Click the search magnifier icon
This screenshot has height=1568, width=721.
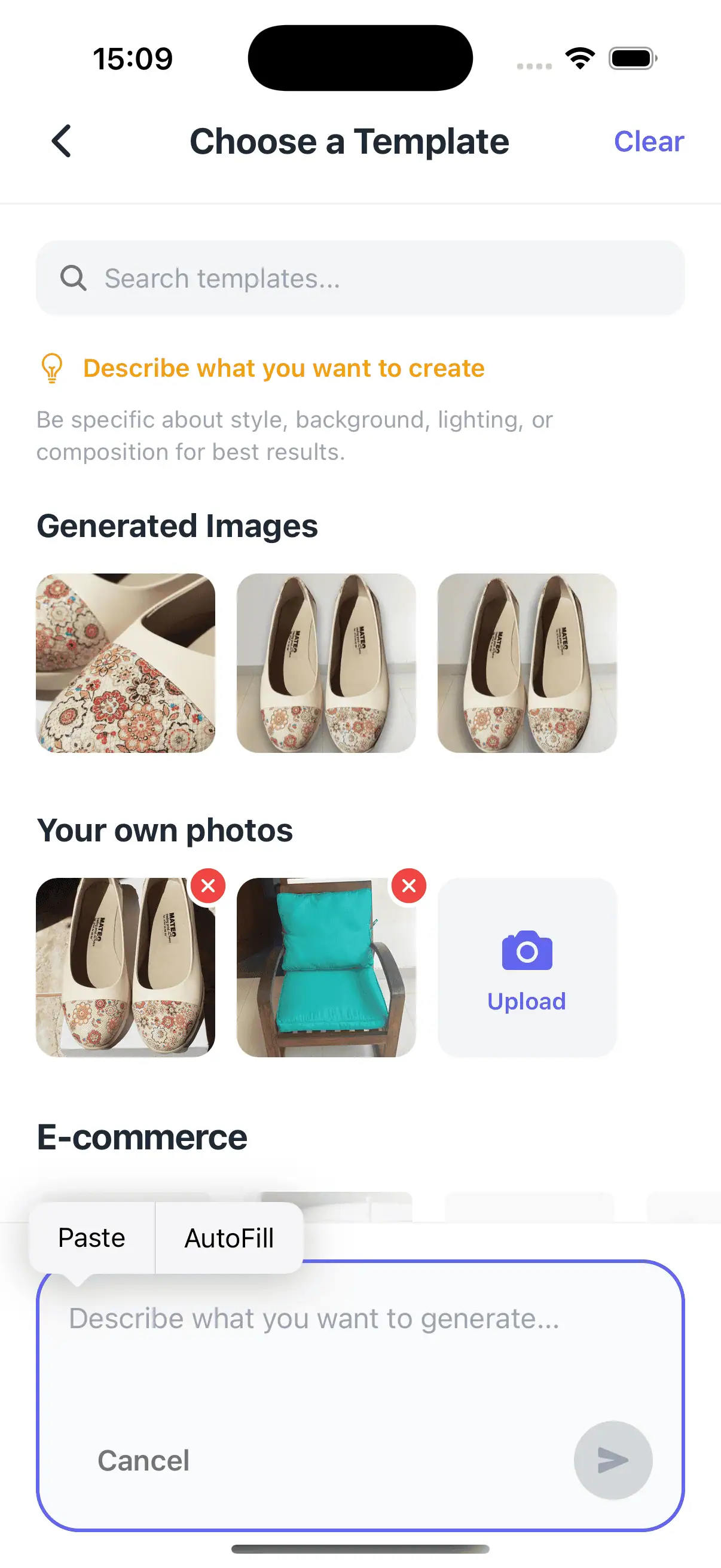pyautogui.click(x=74, y=278)
